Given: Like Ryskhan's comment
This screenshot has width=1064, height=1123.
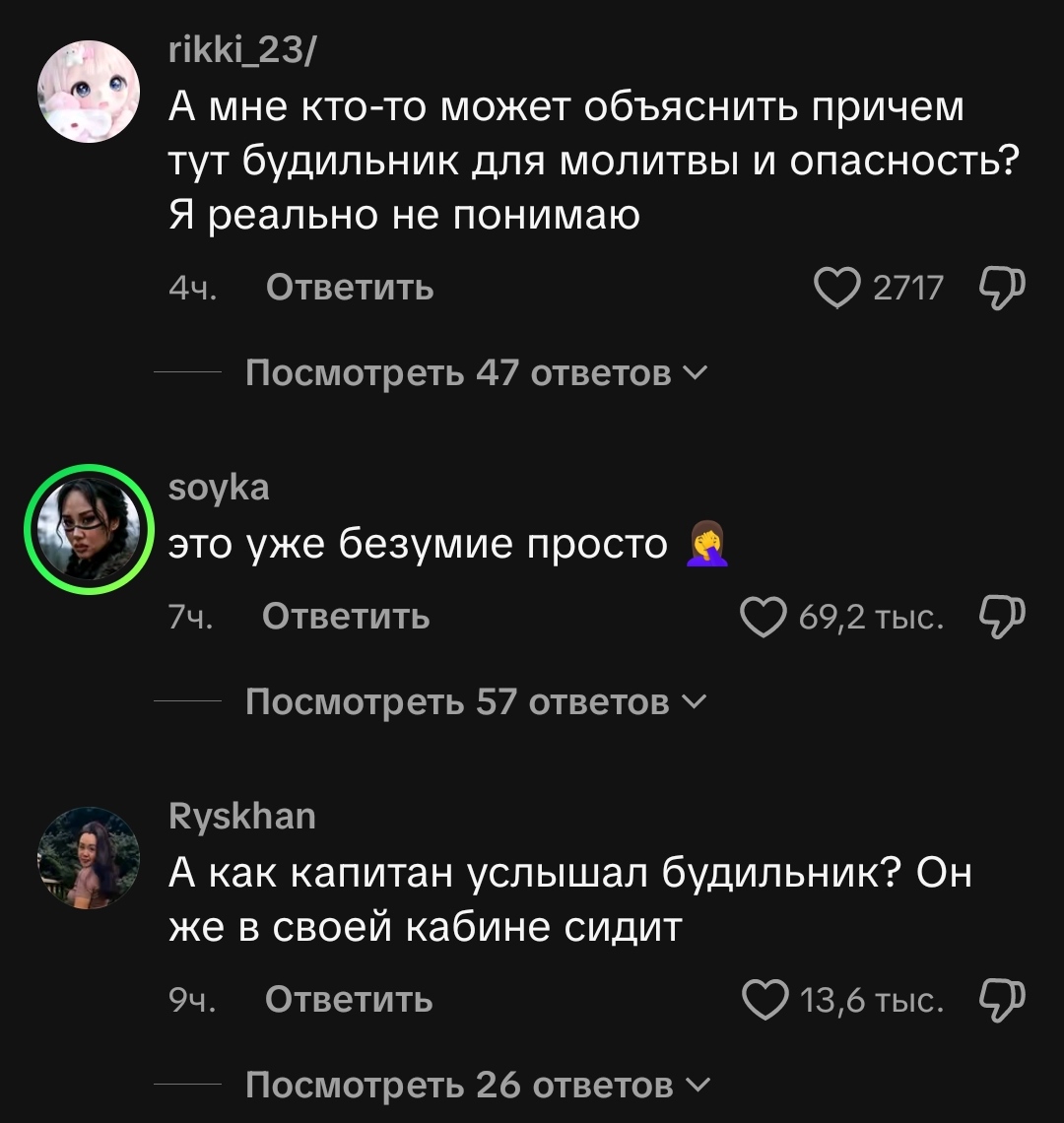Looking at the screenshot, I should pos(764,1000).
